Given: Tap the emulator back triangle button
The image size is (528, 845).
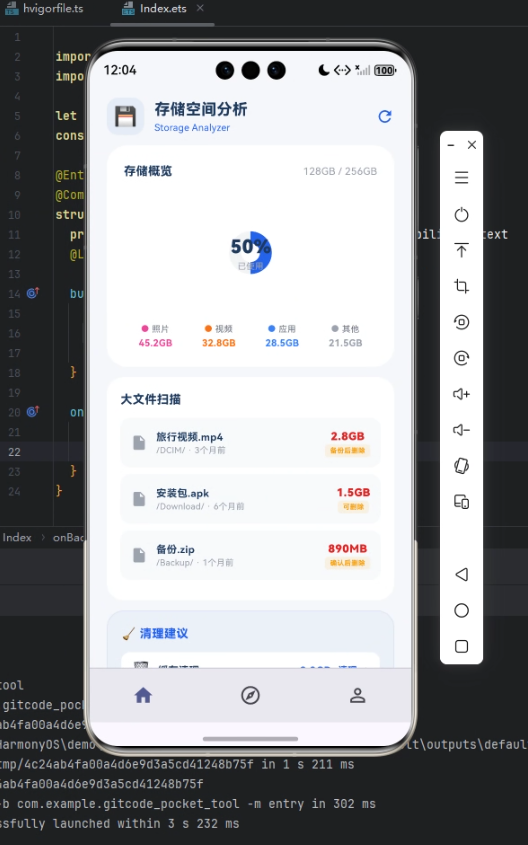Looking at the screenshot, I should tap(462, 574).
